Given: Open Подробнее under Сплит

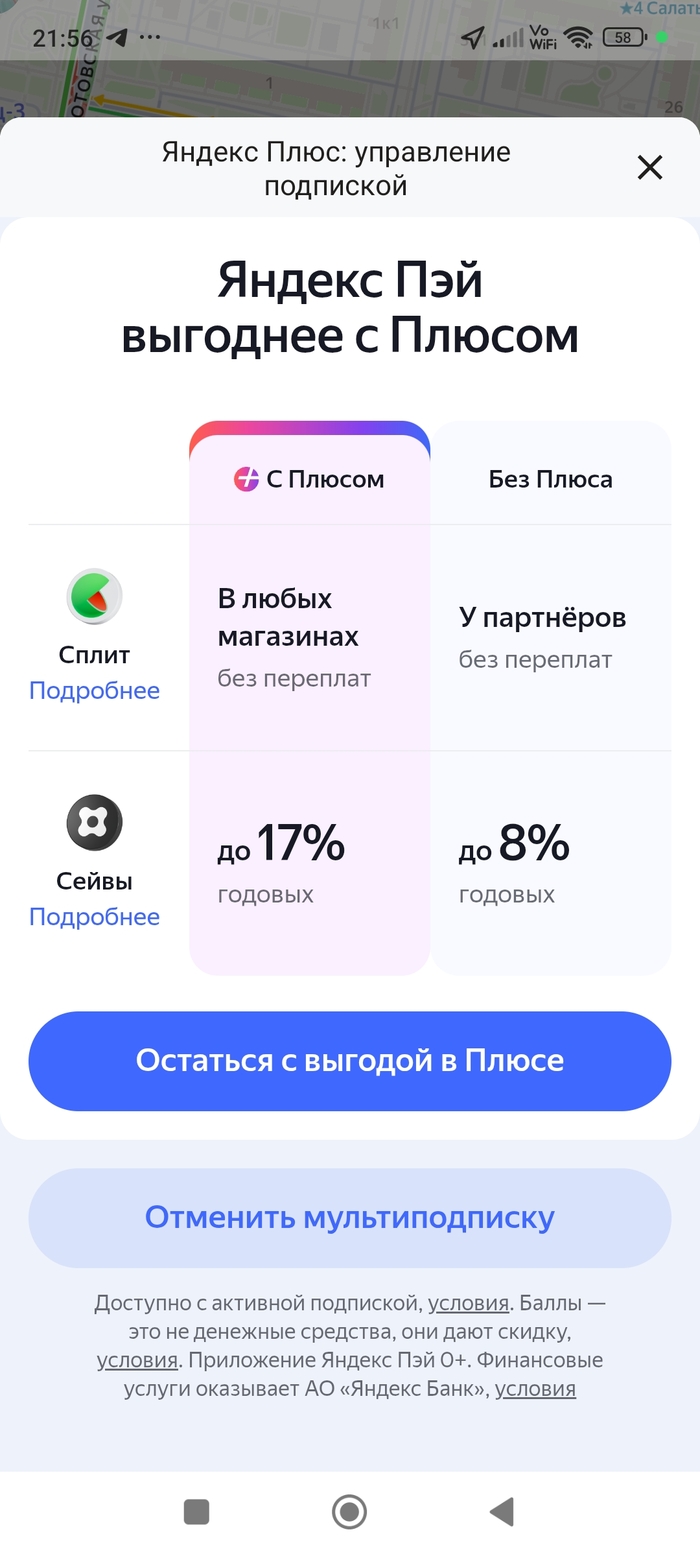Looking at the screenshot, I should click(94, 691).
